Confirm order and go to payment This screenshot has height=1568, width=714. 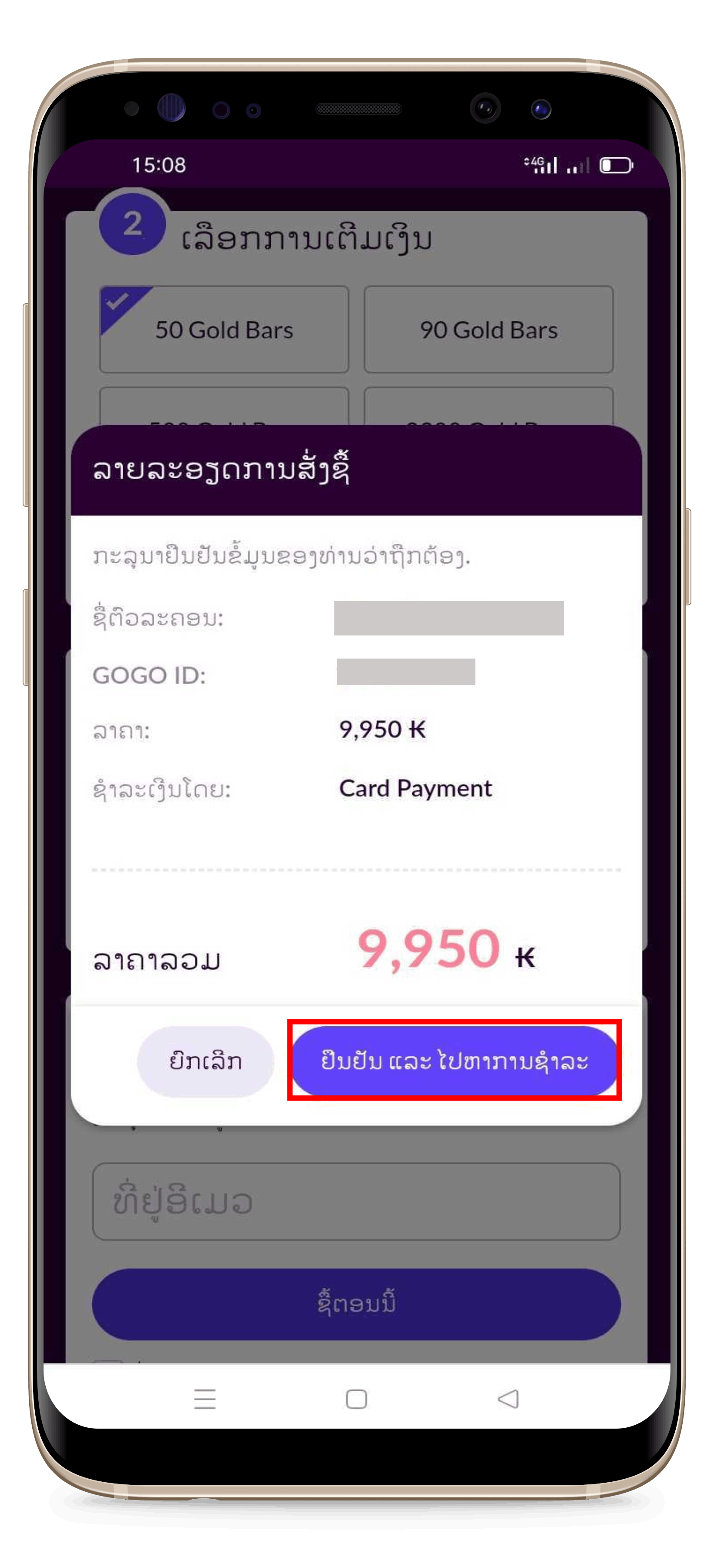click(x=454, y=1060)
